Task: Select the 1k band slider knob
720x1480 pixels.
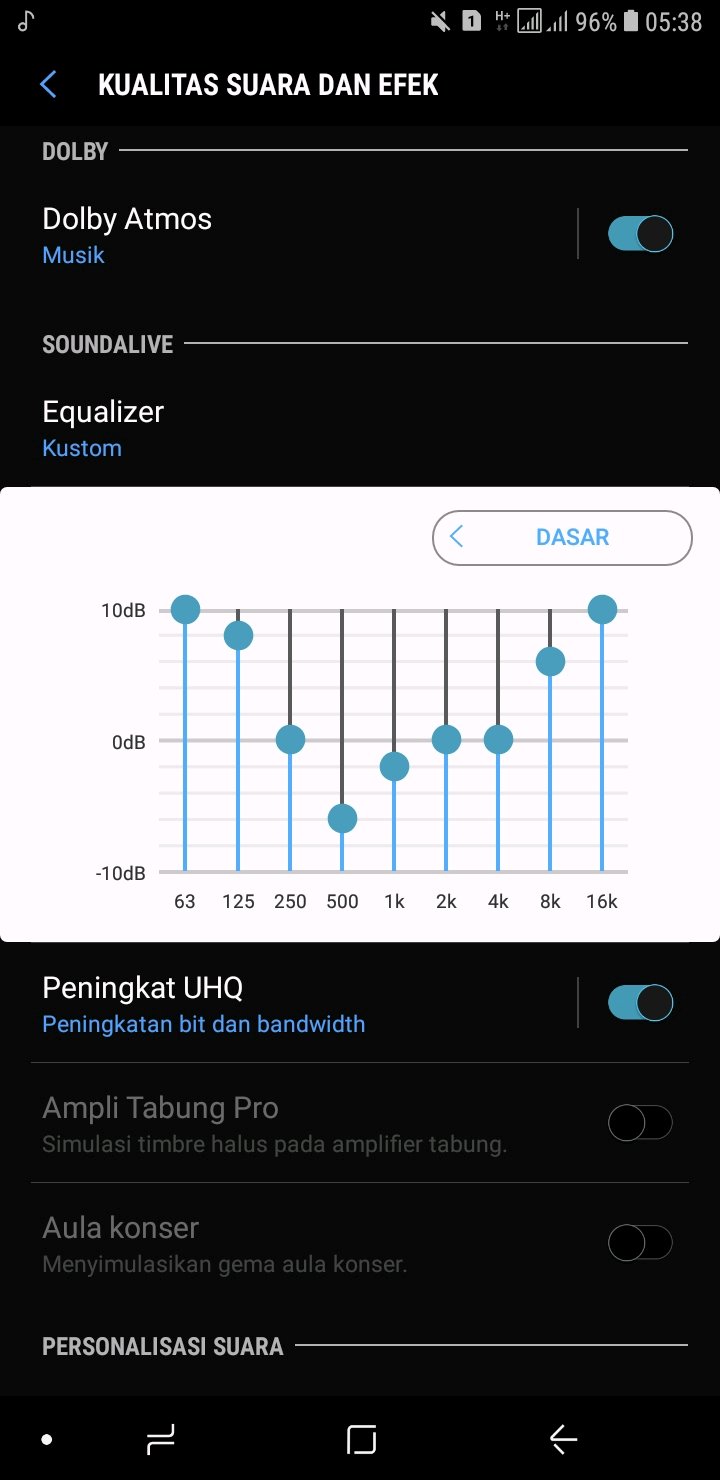Action: (x=394, y=766)
